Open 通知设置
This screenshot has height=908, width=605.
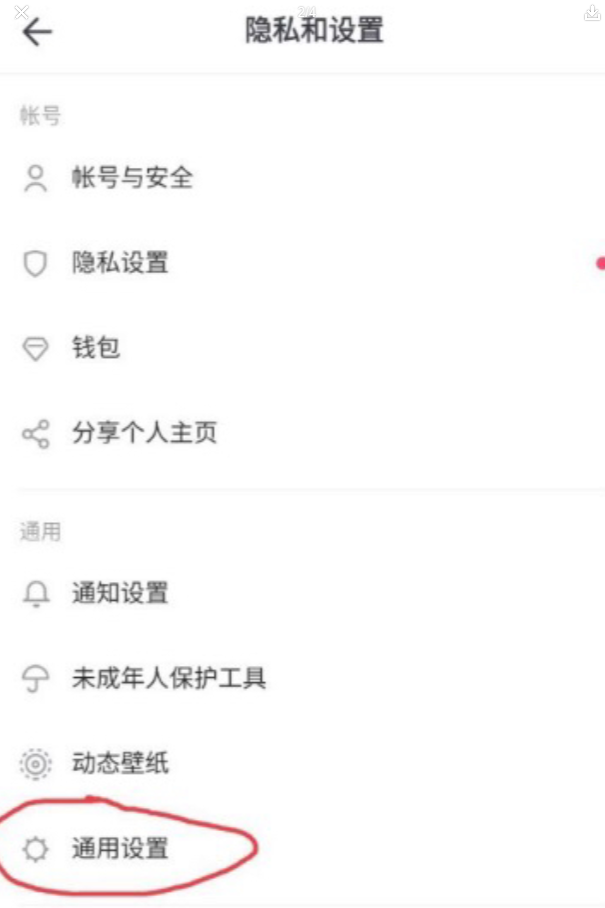click(120, 593)
